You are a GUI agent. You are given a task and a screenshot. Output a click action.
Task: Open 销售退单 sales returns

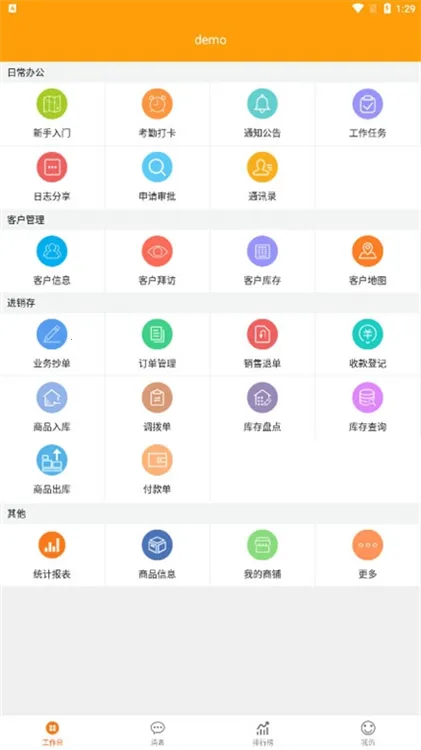(x=262, y=344)
